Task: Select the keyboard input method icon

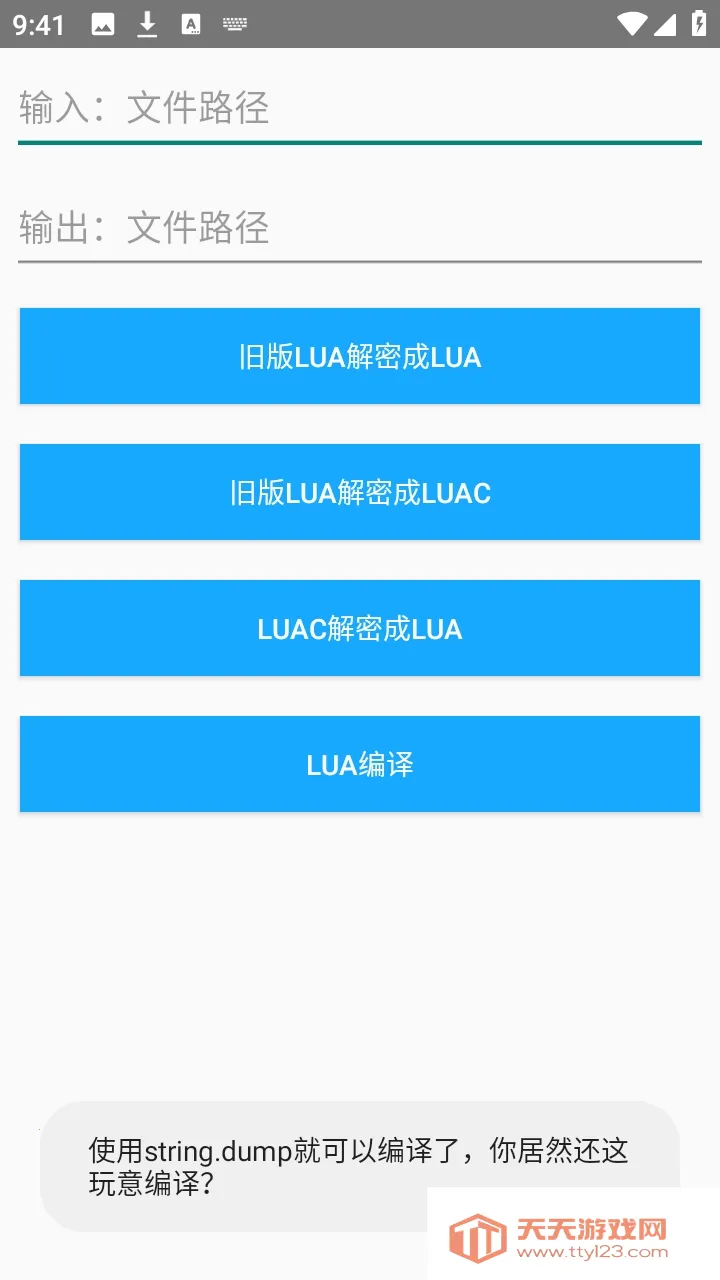Action: [x=235, y=24]
